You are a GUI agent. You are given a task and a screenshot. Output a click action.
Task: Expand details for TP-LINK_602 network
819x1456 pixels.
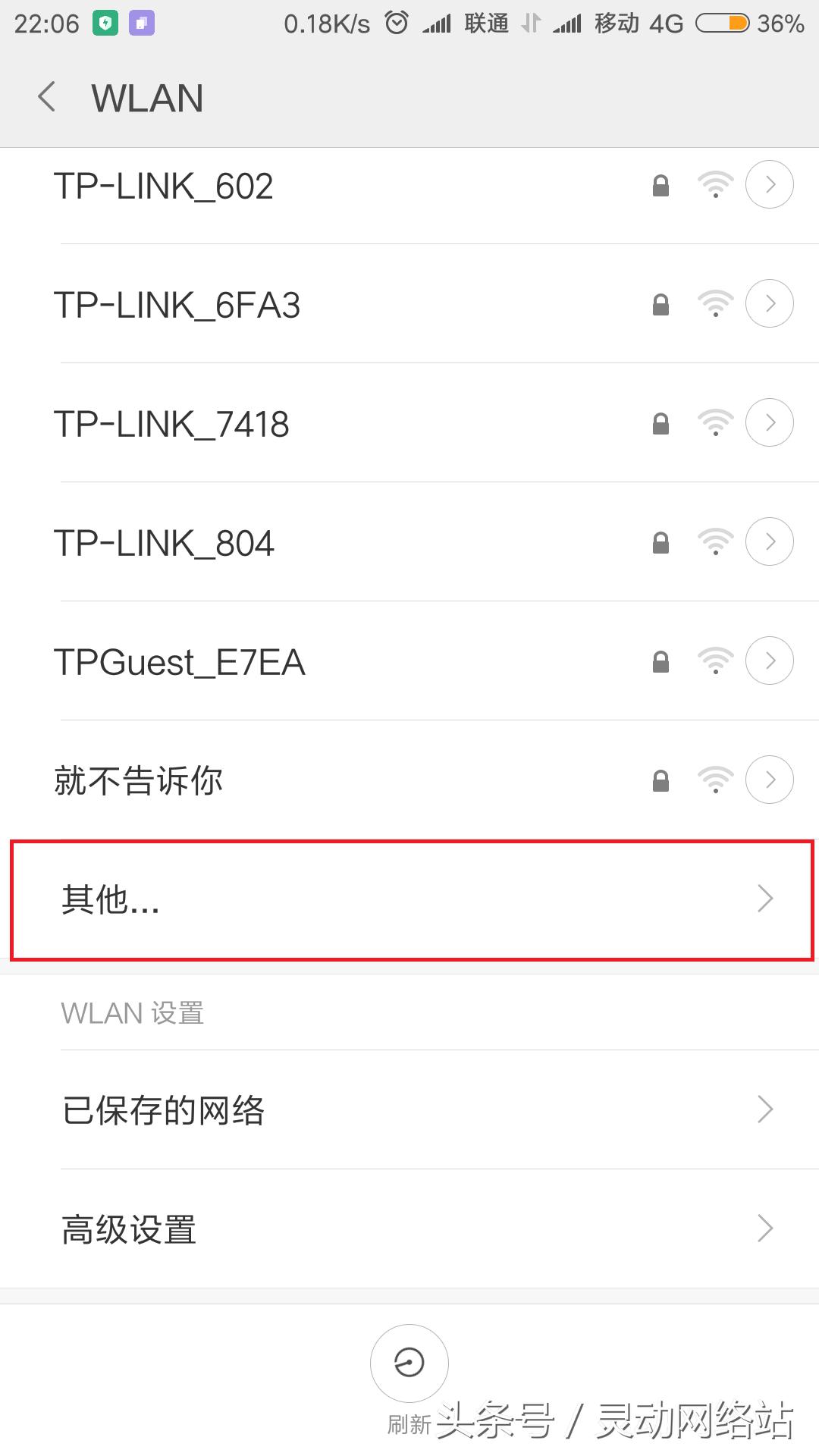click(769, 184)
